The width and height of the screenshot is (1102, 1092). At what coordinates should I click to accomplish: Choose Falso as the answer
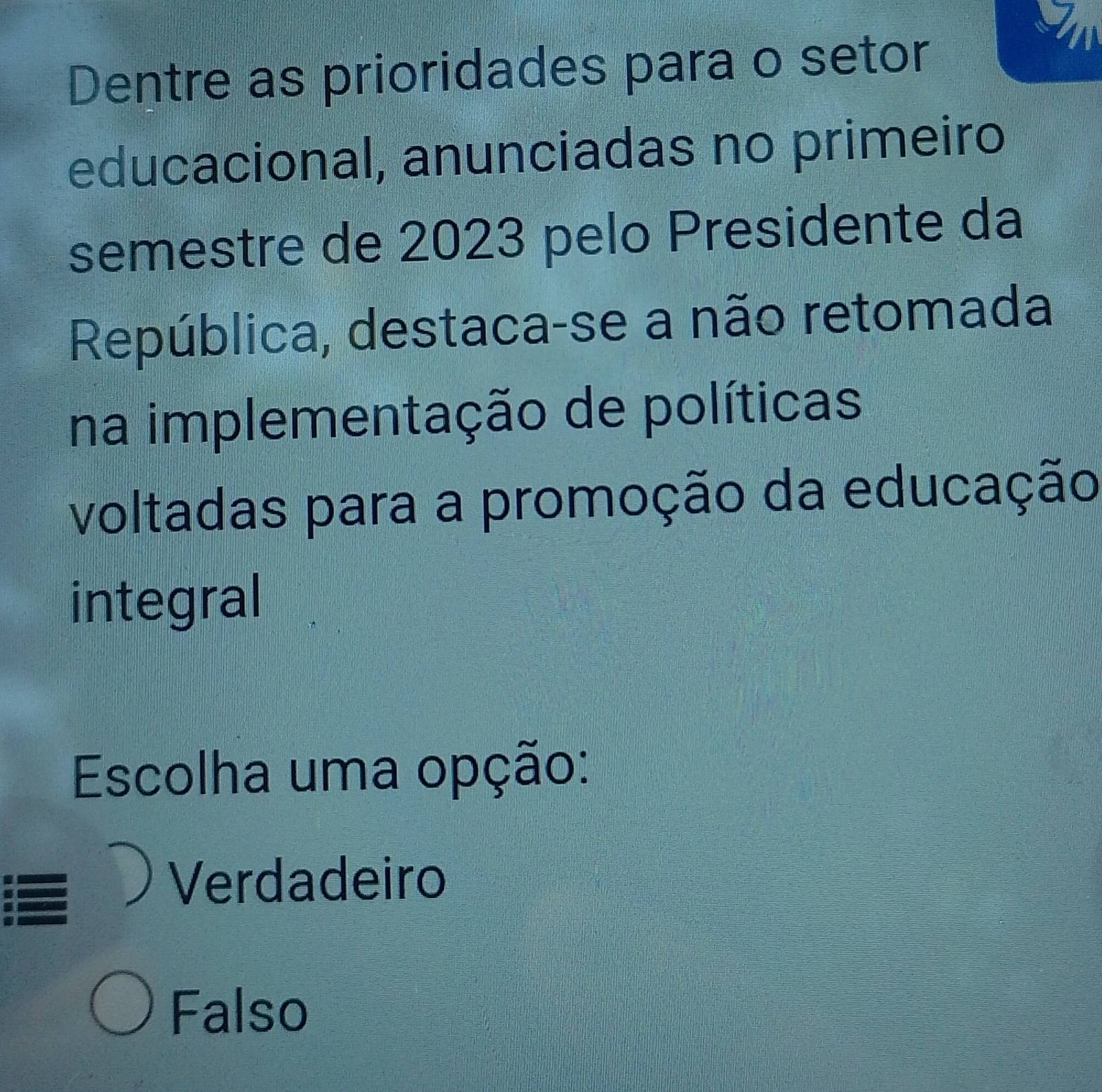pos(121,1003)
